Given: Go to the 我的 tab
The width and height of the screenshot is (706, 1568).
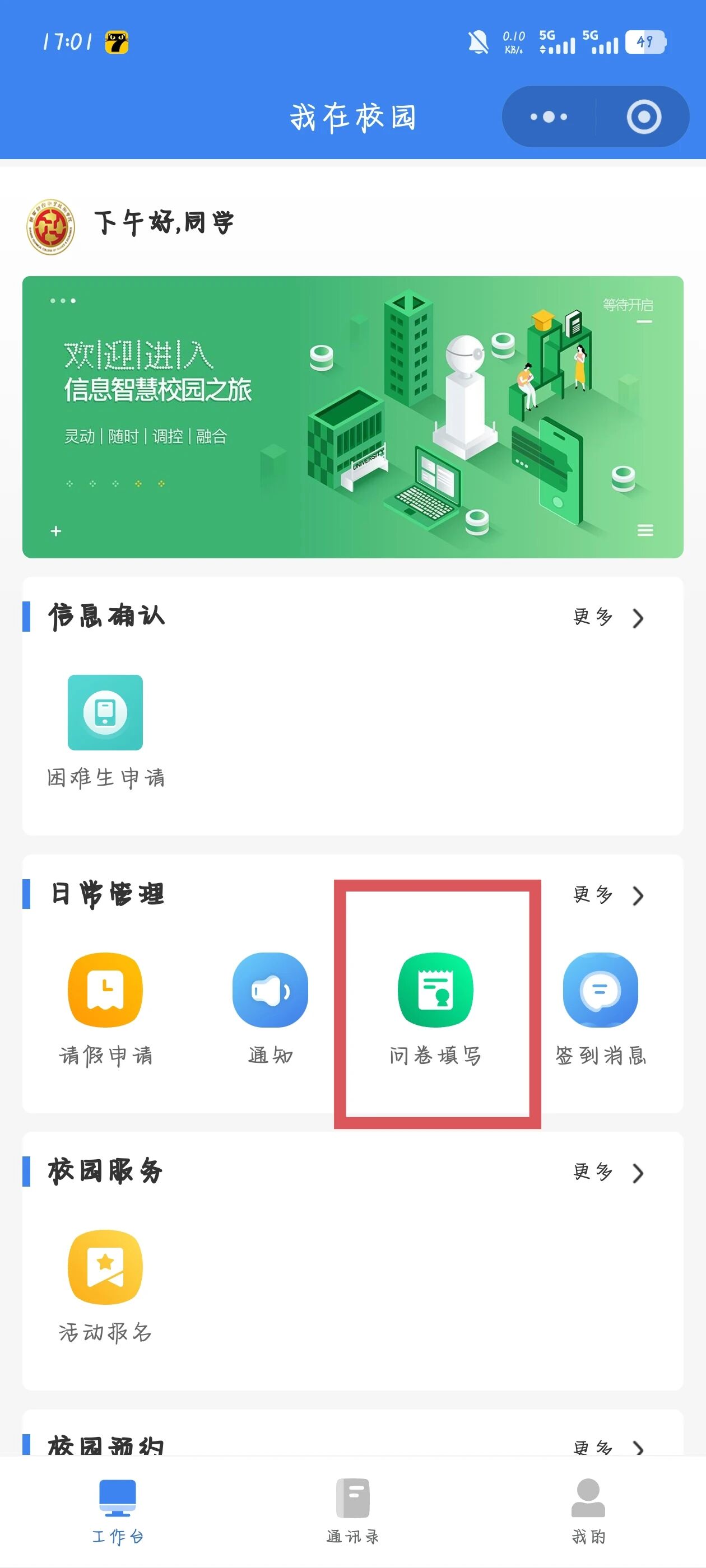Looking at the screenshot, I should [x=588, y=1510].
